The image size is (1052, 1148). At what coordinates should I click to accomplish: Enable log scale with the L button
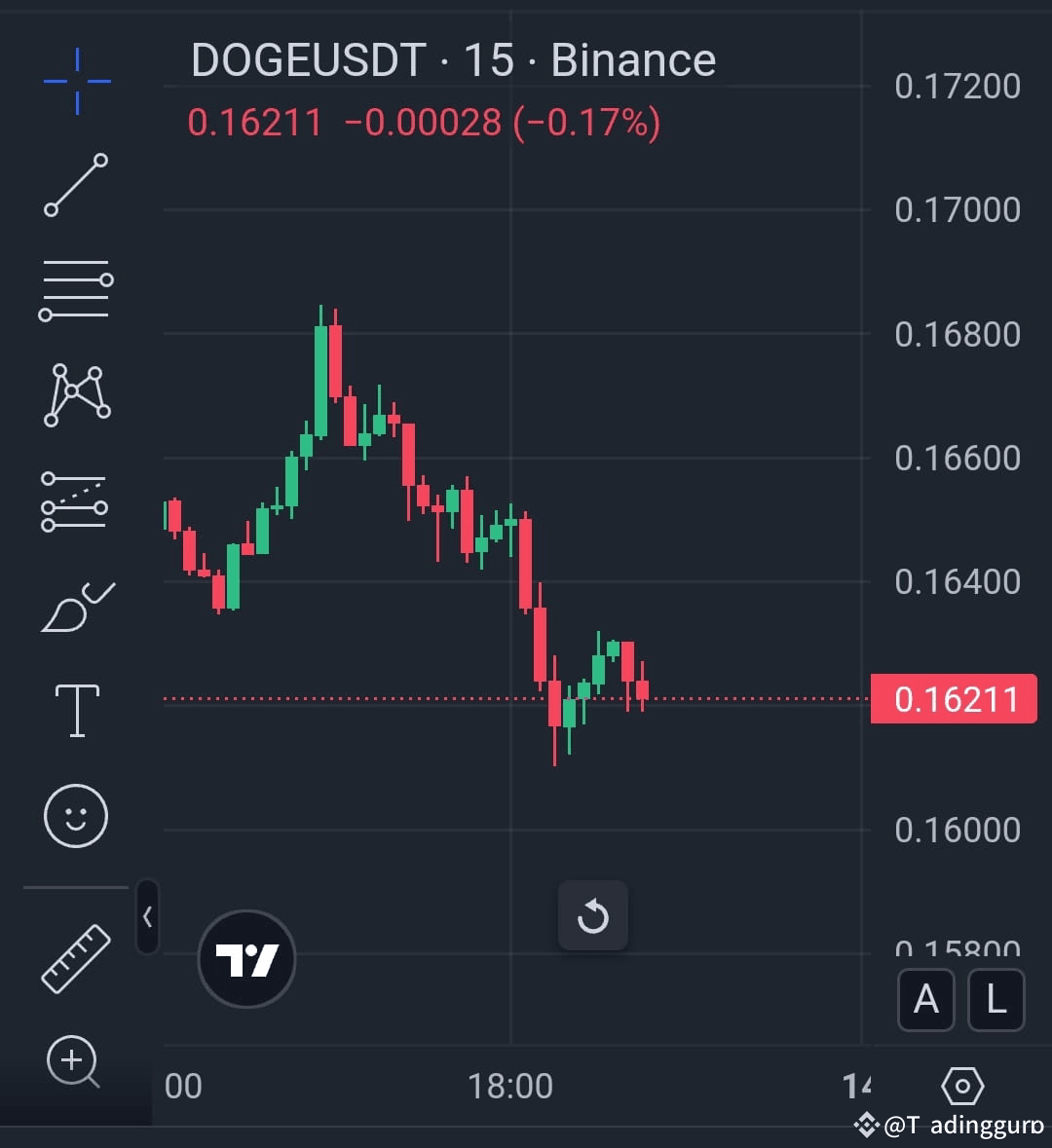tap(996, 1000)
